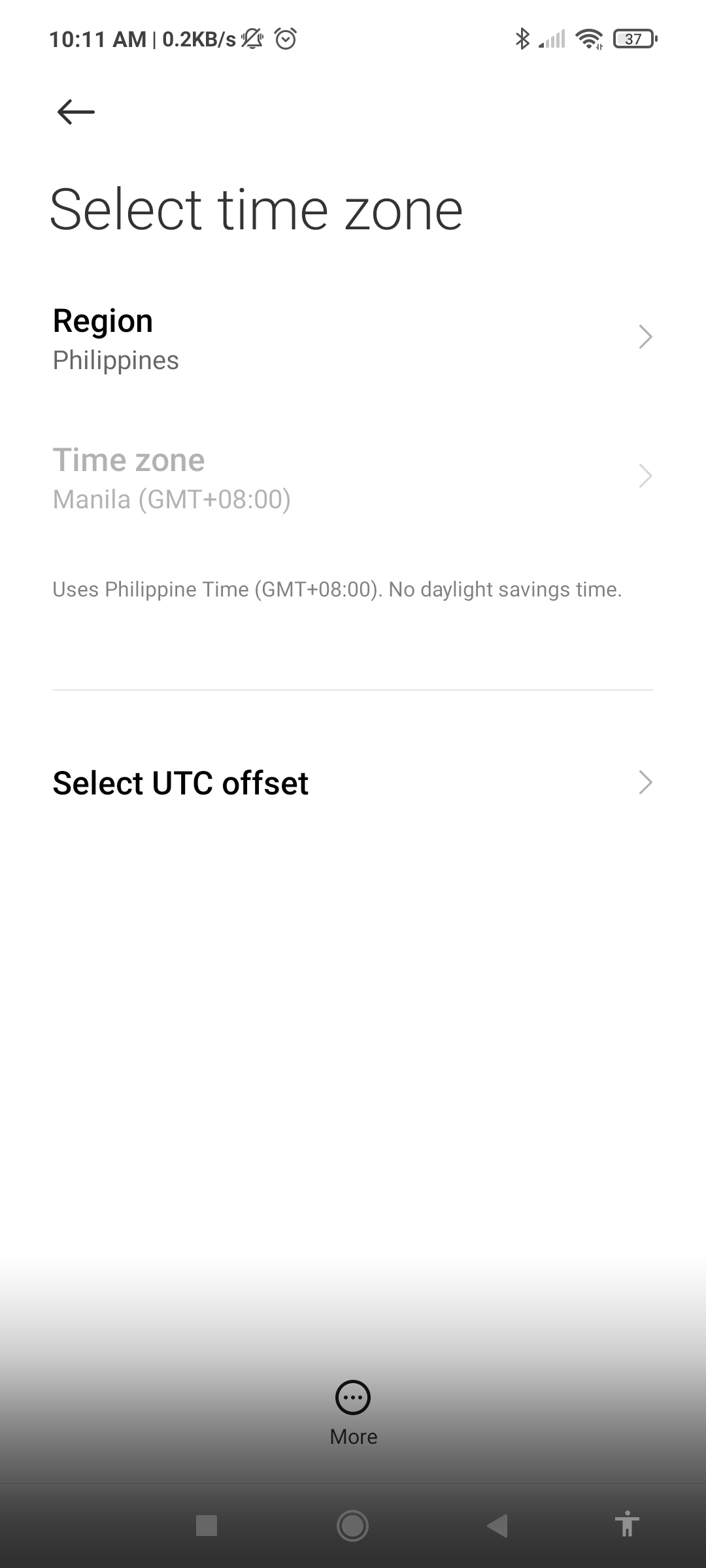Open the accessibility shortcut icon
The image size is (706, 1568).
click(x=626, y=1524)
